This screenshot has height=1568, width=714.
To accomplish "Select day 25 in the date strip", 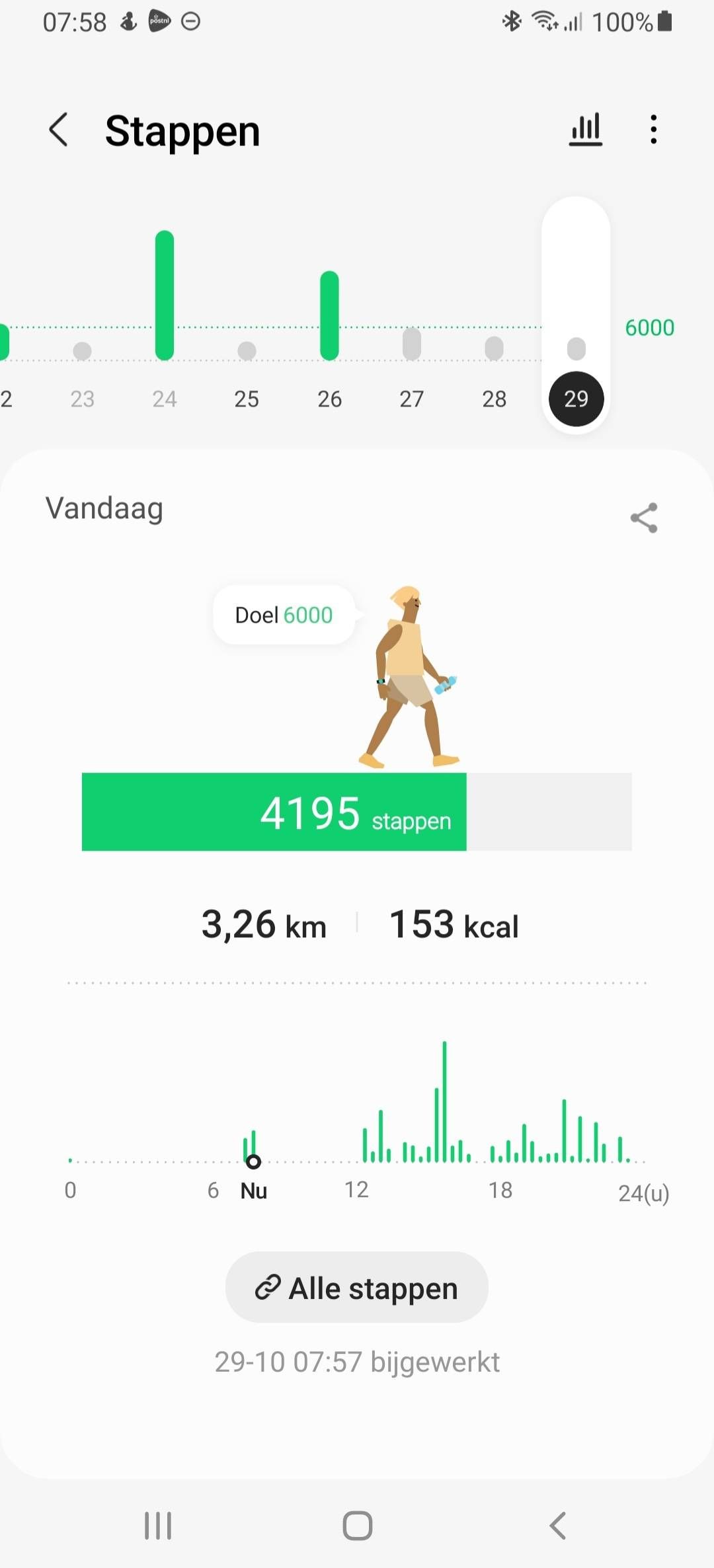I will pos(247,399).
